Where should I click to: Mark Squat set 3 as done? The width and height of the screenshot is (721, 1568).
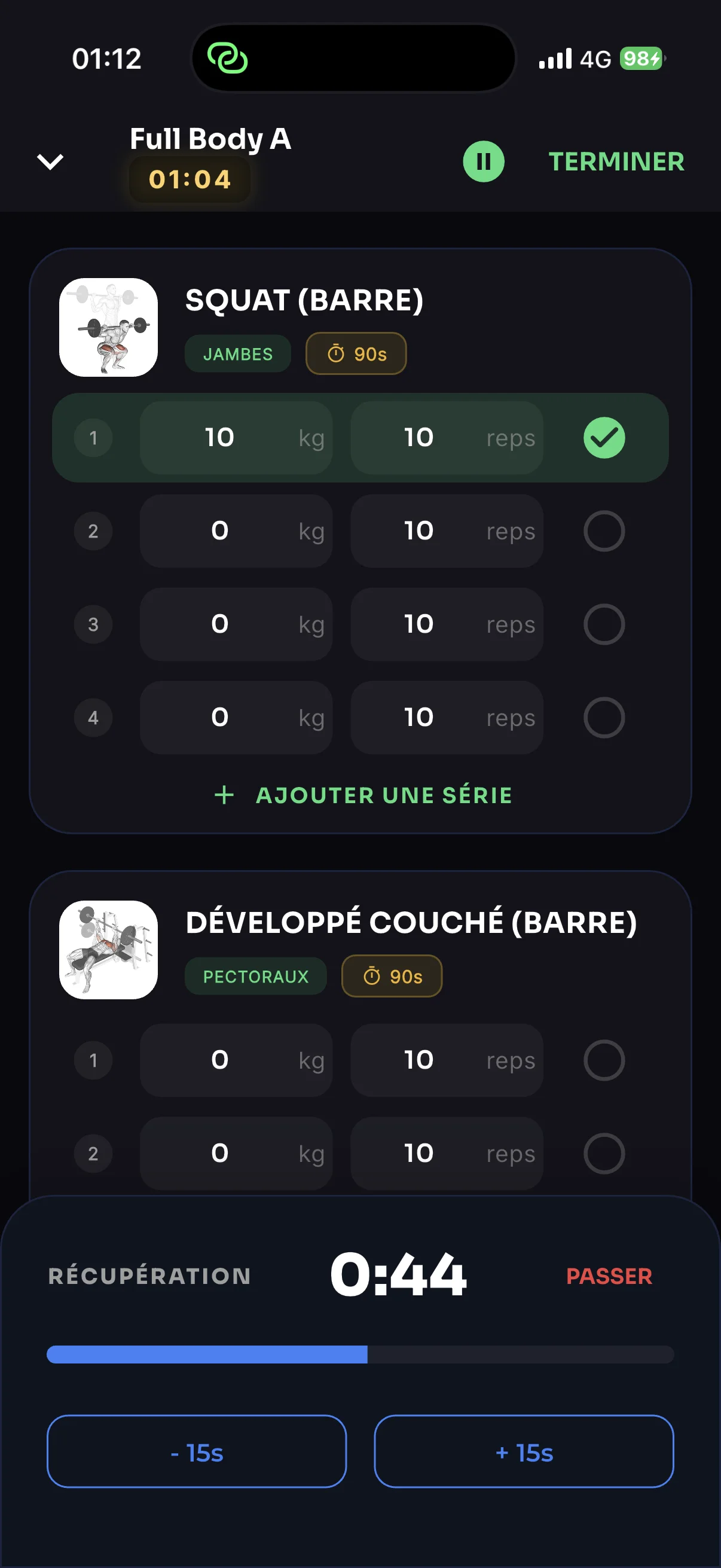(x=604, y=624)
